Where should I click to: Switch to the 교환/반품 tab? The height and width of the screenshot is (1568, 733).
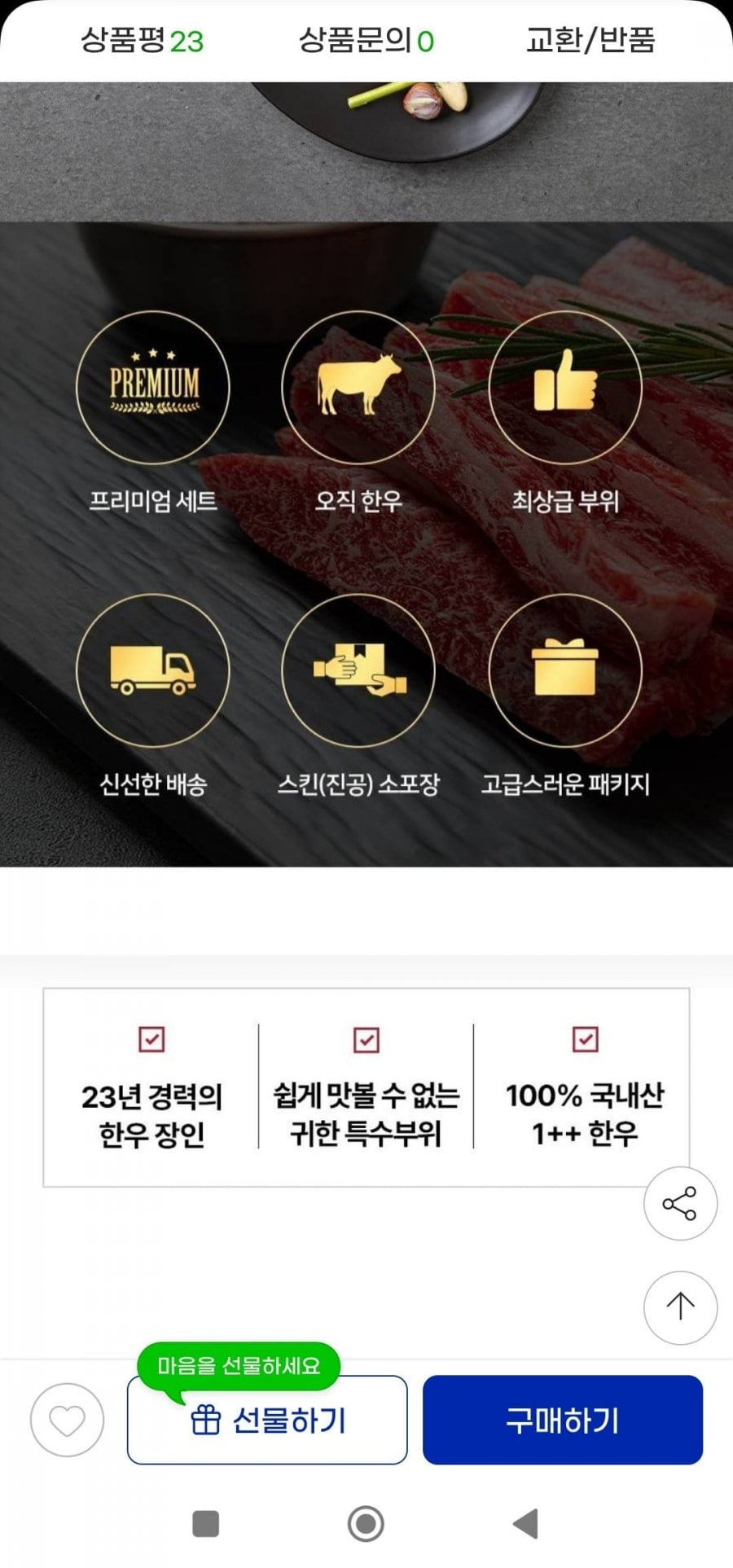click(590, 40)
